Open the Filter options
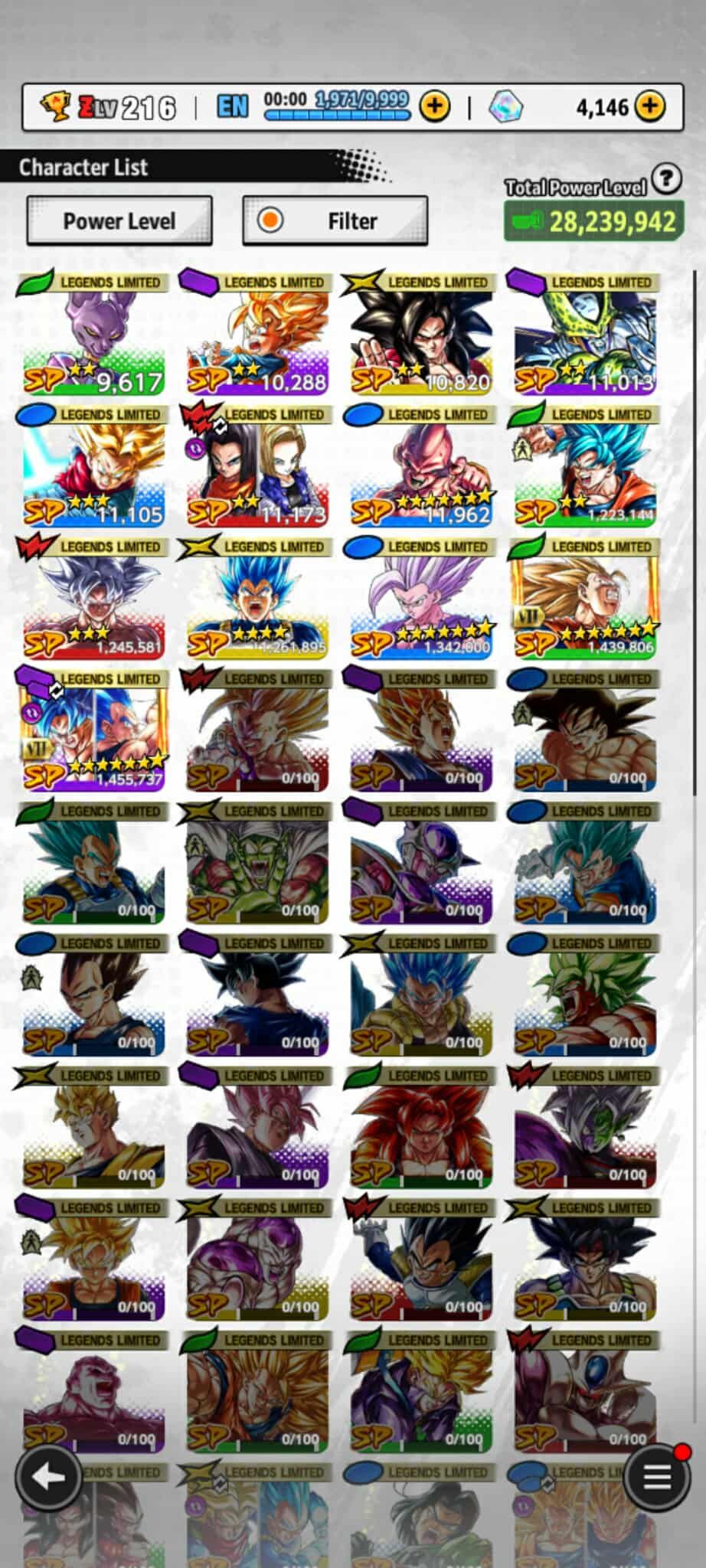This screenshot has width=706, height=1568. coord(335,221)
